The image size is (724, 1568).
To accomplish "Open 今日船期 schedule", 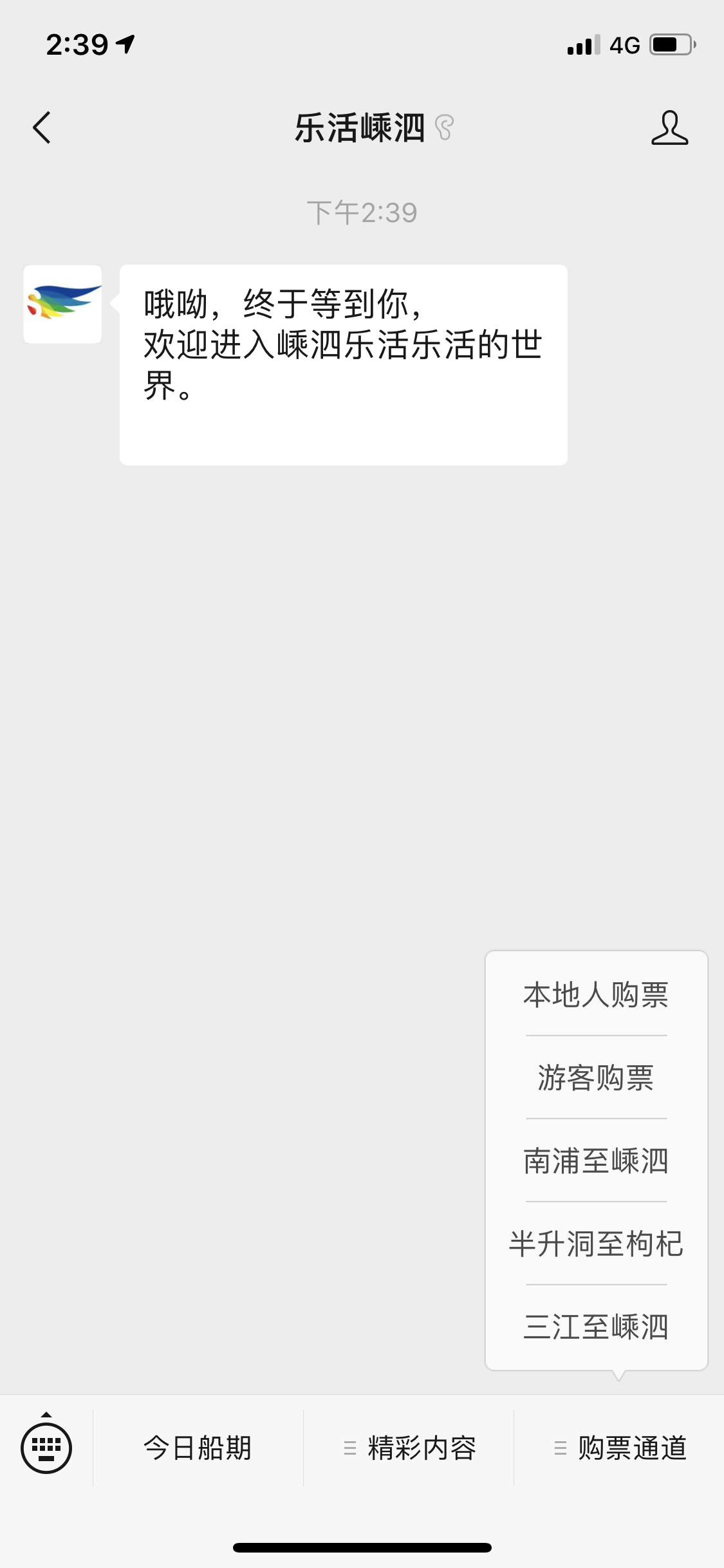I will point(198,1448).
